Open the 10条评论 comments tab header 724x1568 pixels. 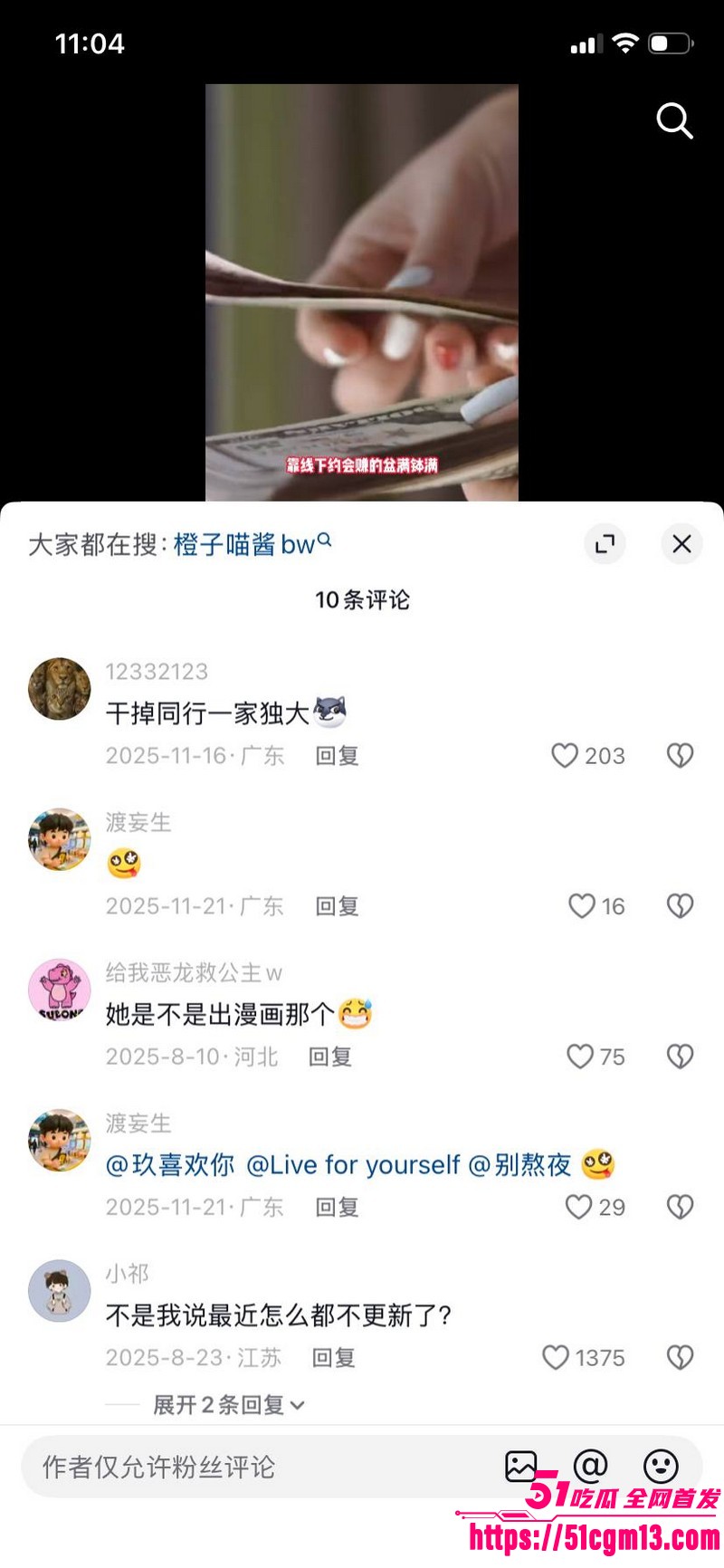pyautogui.click(x=362, y=599)
